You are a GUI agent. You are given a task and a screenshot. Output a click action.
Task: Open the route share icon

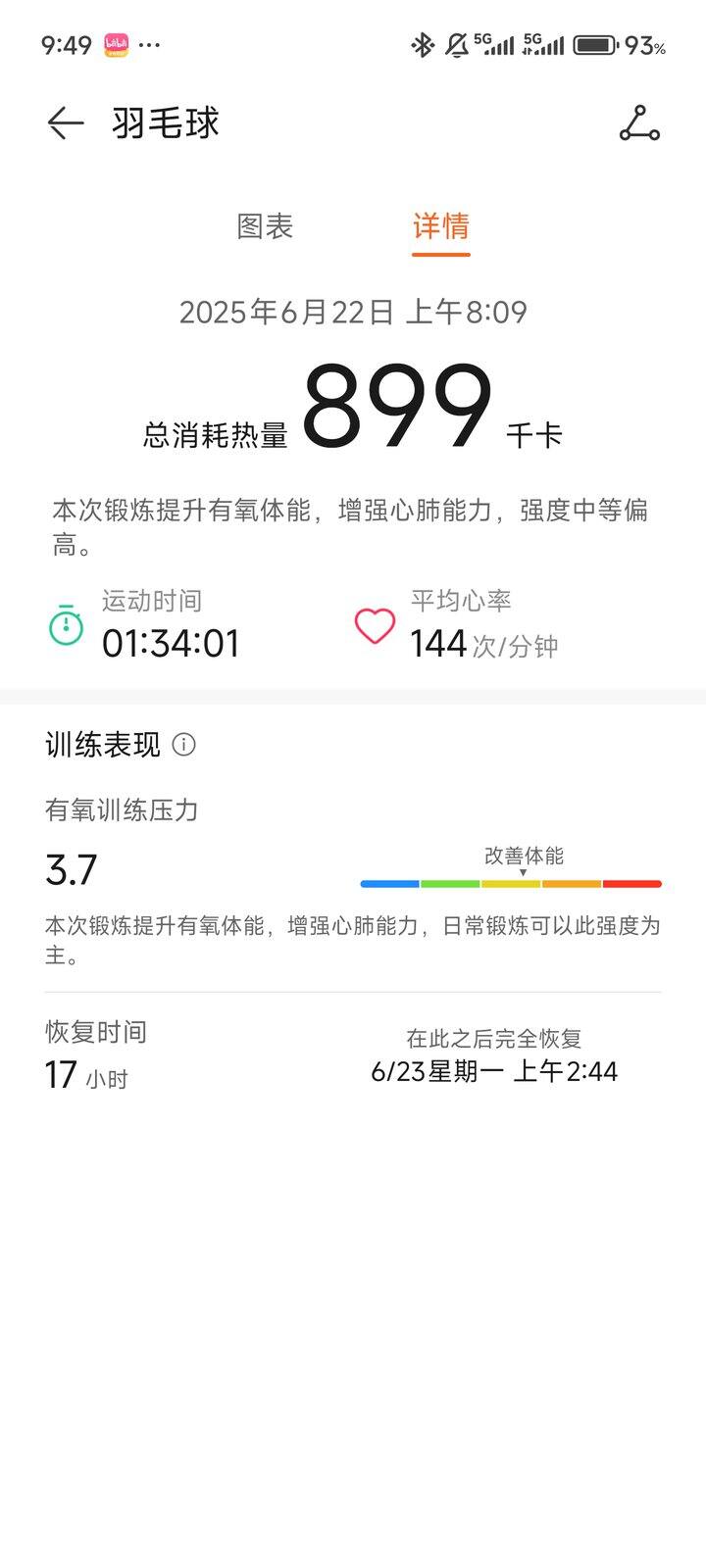[639, 123]
